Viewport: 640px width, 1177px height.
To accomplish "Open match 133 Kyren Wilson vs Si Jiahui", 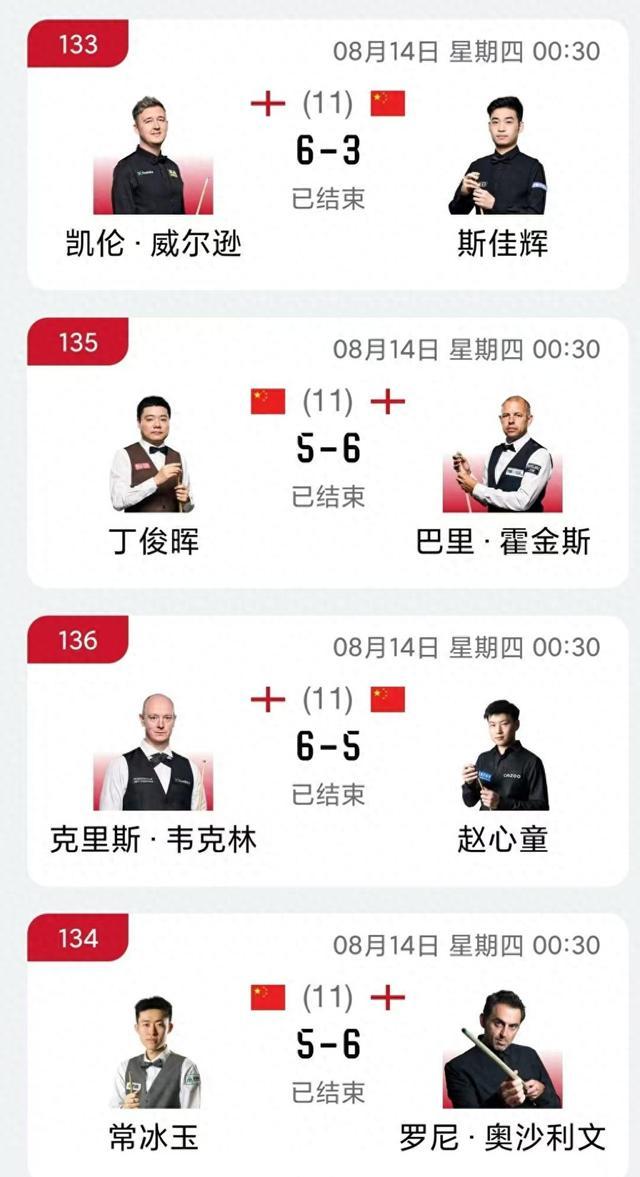I will [327, 152].
